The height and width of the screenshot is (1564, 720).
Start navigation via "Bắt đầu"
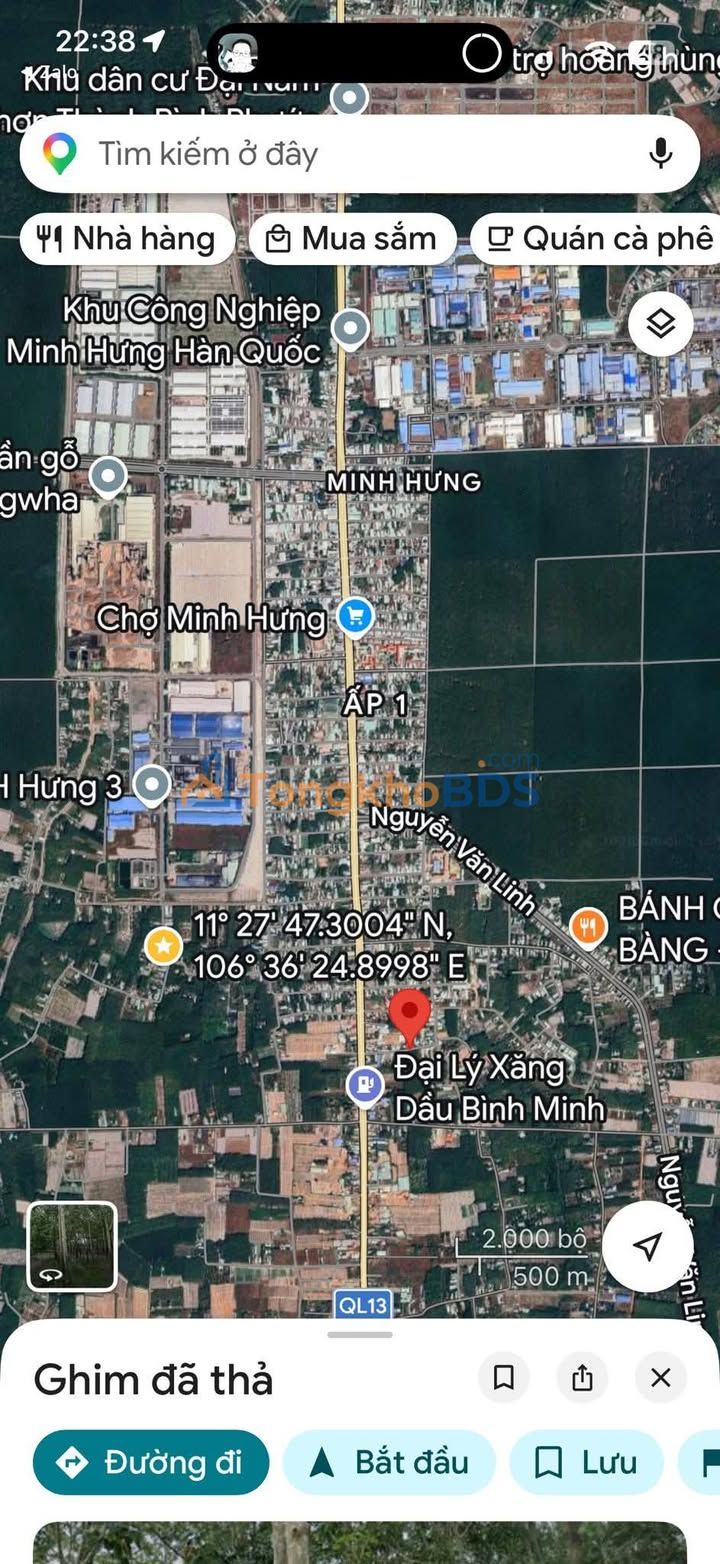389,1462
